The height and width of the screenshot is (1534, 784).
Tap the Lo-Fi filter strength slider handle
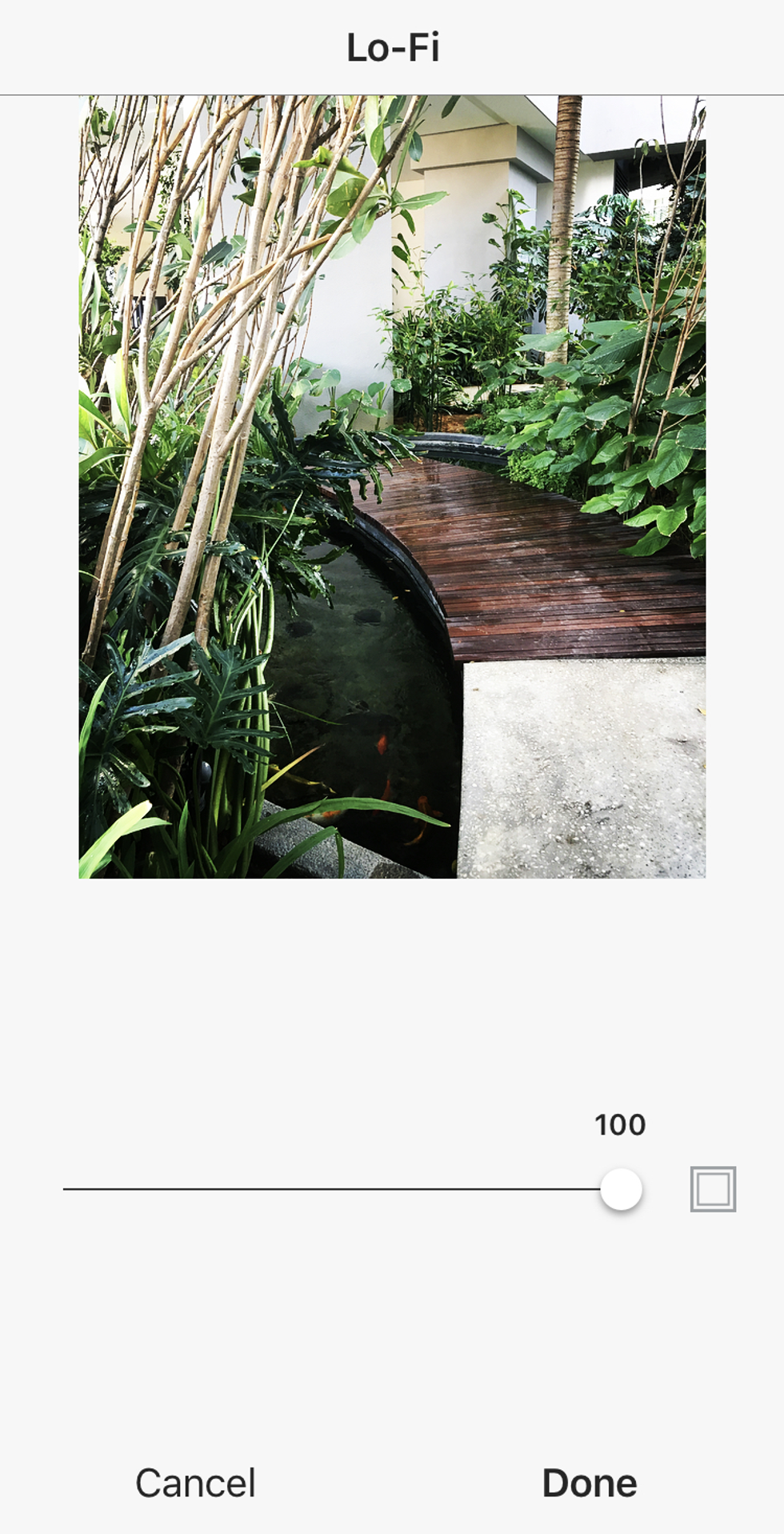point(621,1189)
